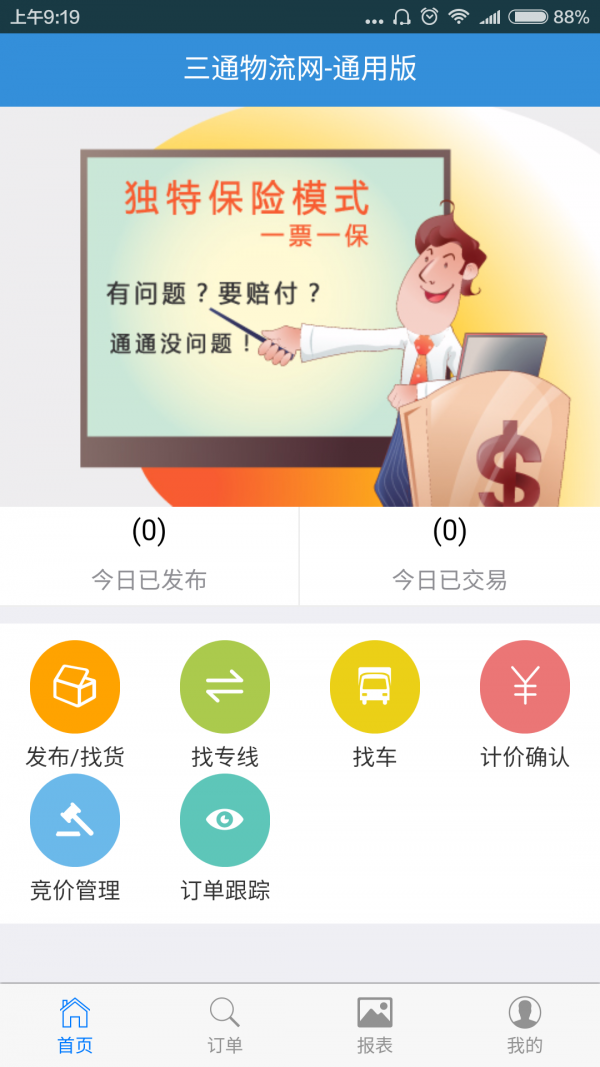View 今日已发布 posted today count
The width and height of the screenshot is (600, 1067).
149,555
